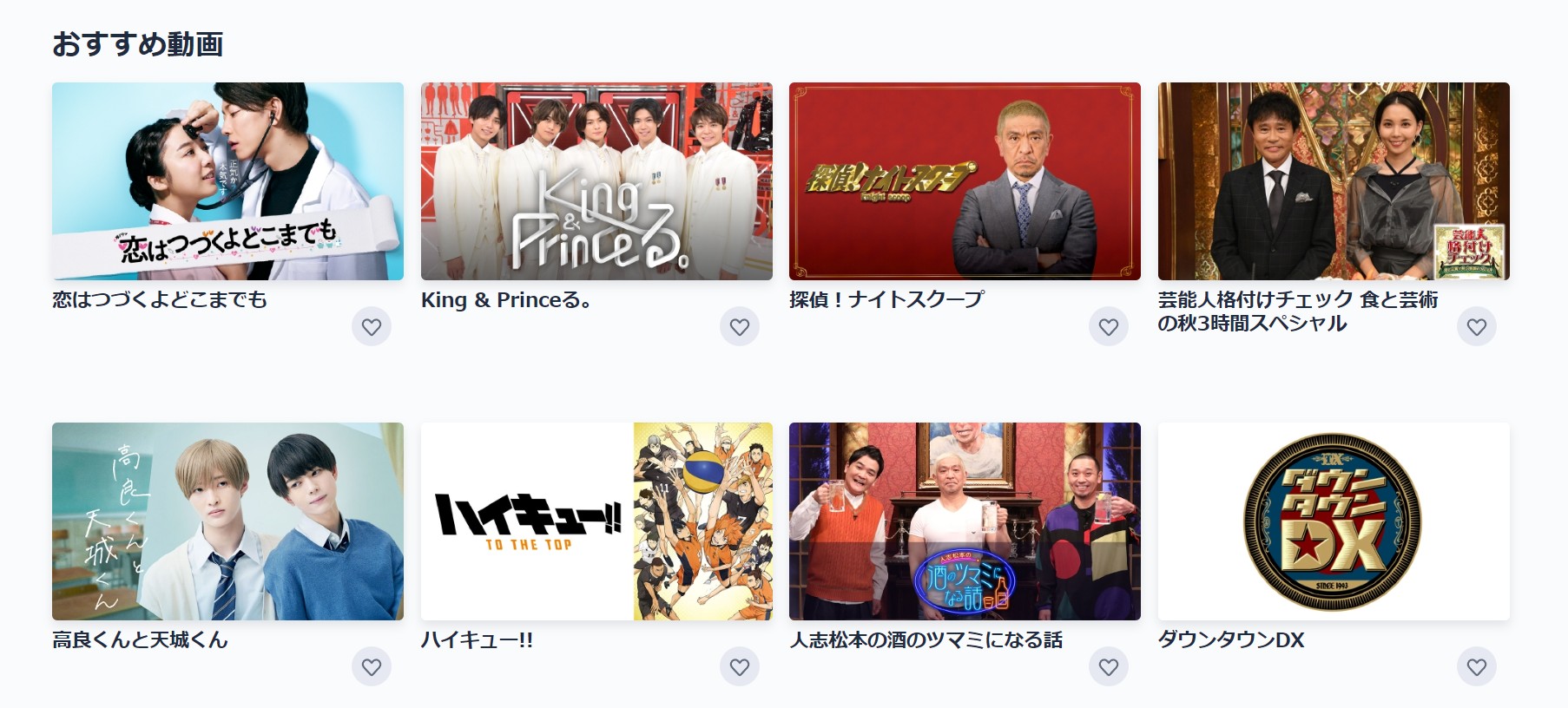
Task: Tap heart icon under ダウンタウンDX
Action: tap(1477, 667)
